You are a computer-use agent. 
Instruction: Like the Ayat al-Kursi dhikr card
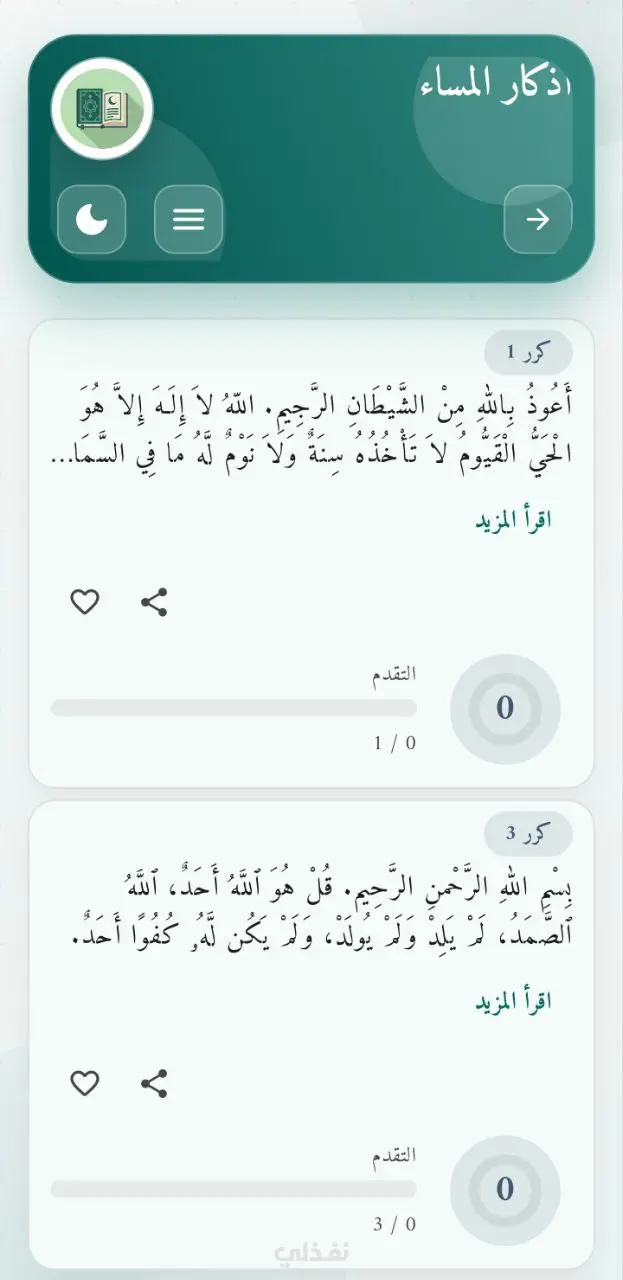click(x=85, y=602)
